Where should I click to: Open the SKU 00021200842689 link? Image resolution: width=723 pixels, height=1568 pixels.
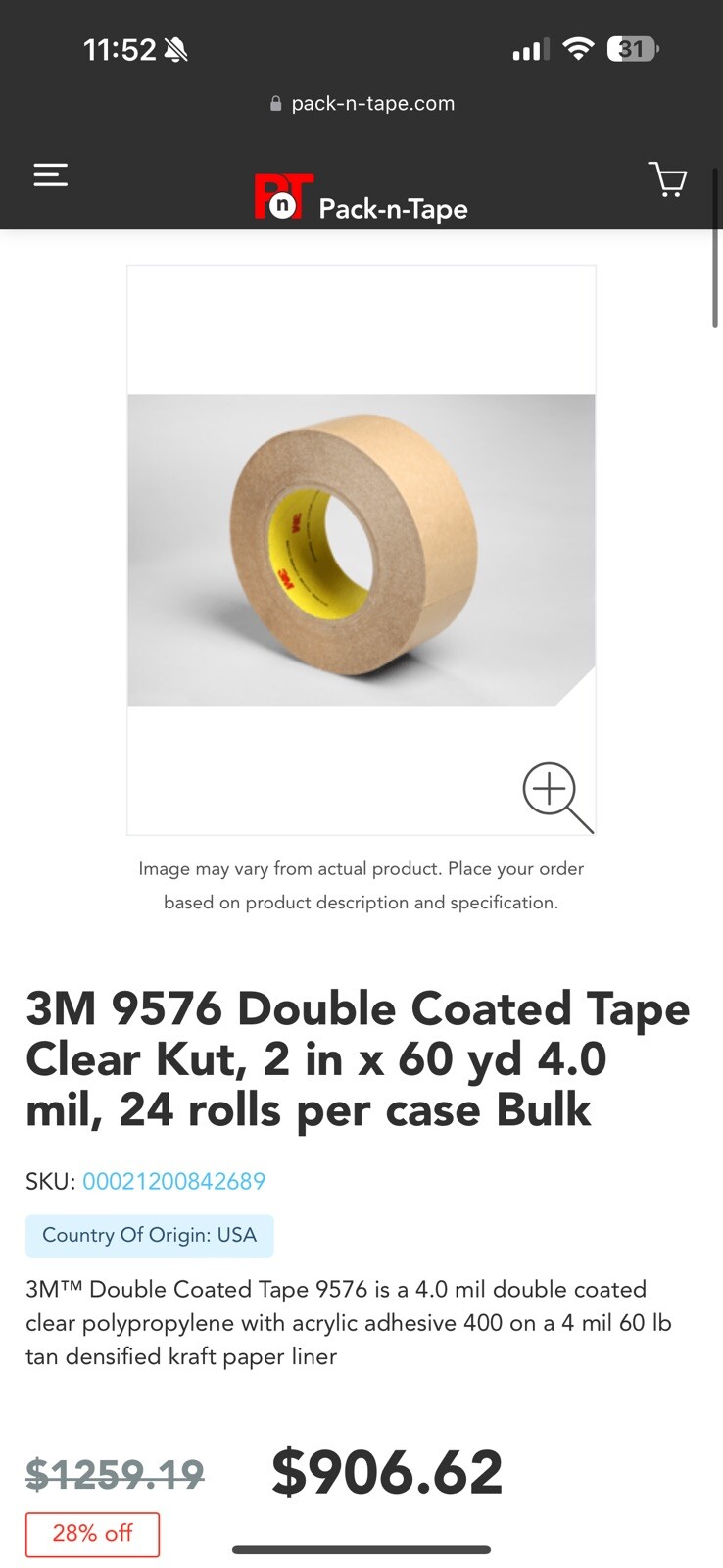click(174, 1181)
